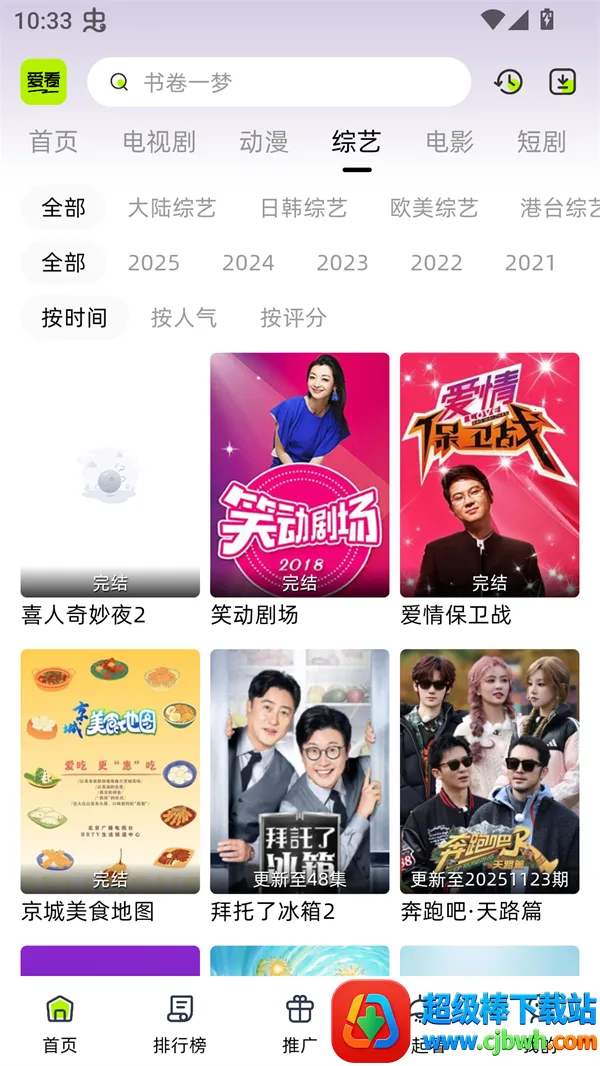The image size is (600, 1066).
Task: Switch to the 电视剧 tab
Action: 159,142
